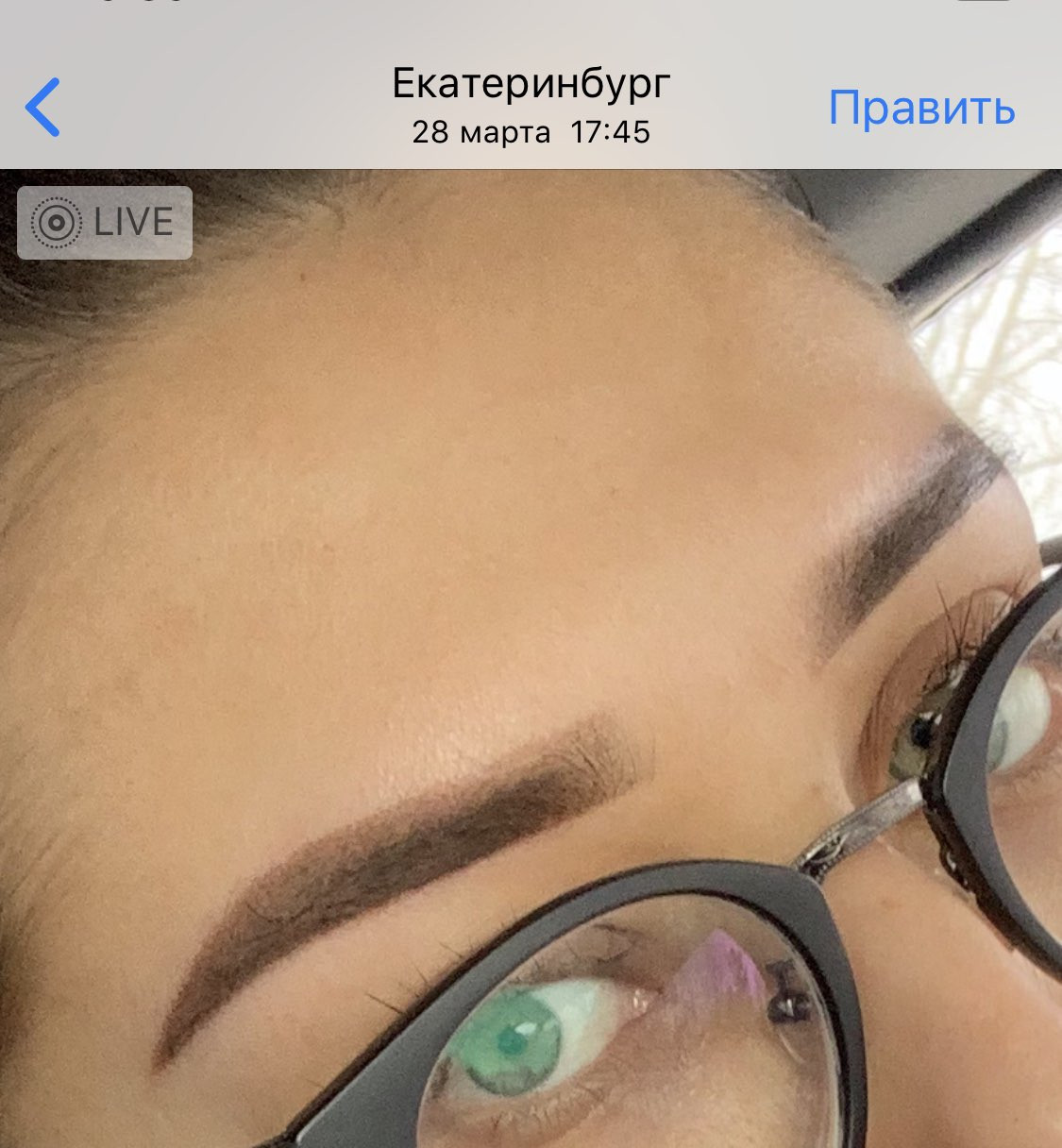Tap Править to edit the photo

[921, 108]
